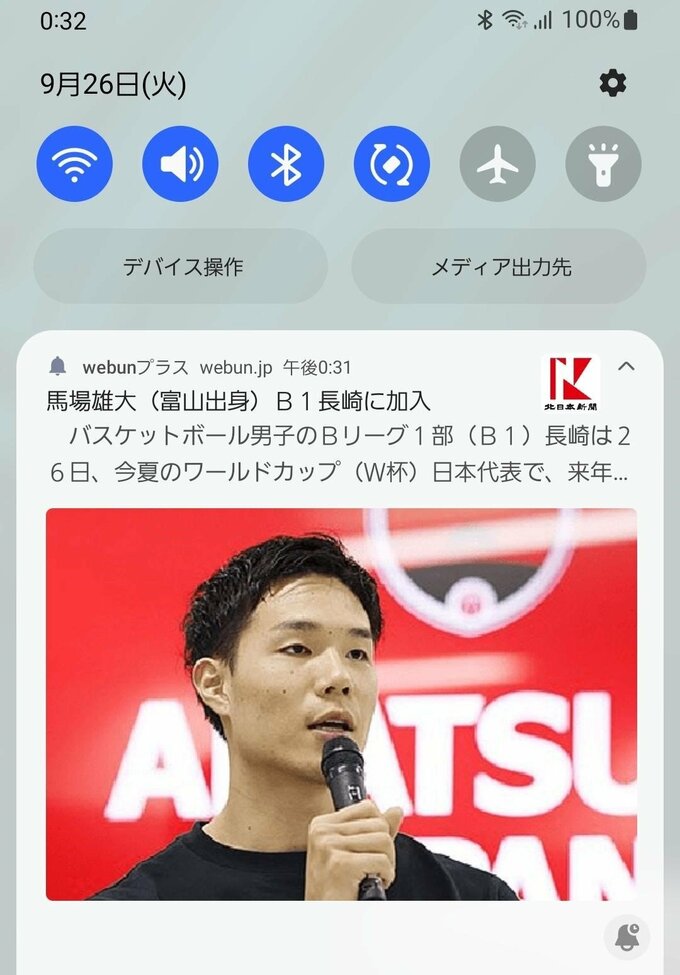Toggle auto-rotate quick setting

(392, 164)
